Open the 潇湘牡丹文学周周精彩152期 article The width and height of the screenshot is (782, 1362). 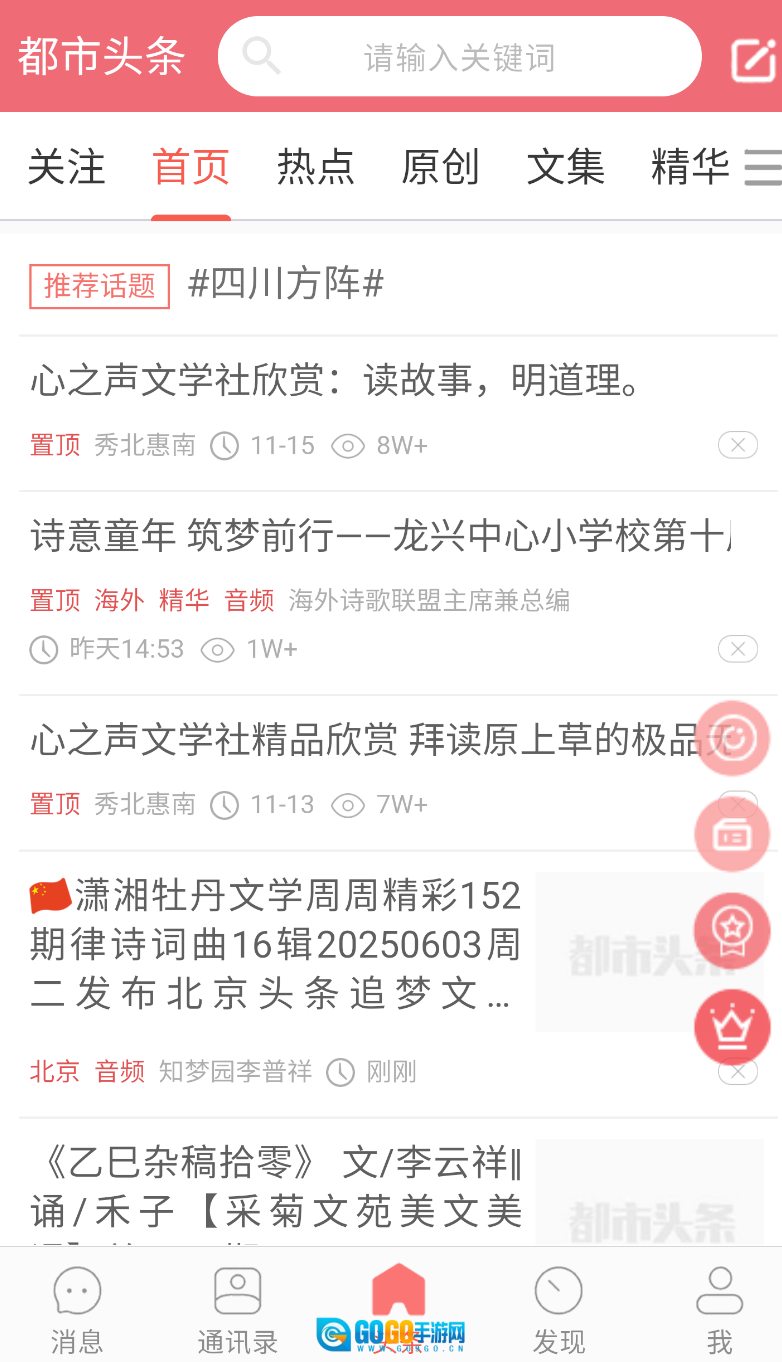(275, 944)
